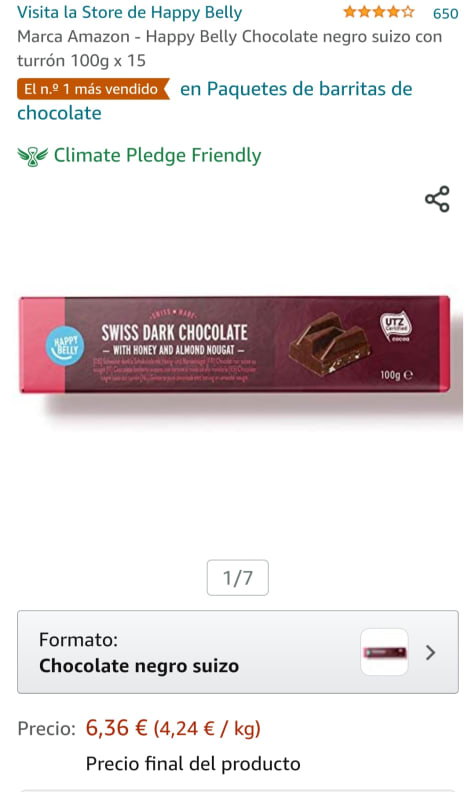View the 650 customer ratings
Image resolution: width=475 pixels, height=792 pixels.
tap(445, 14)
